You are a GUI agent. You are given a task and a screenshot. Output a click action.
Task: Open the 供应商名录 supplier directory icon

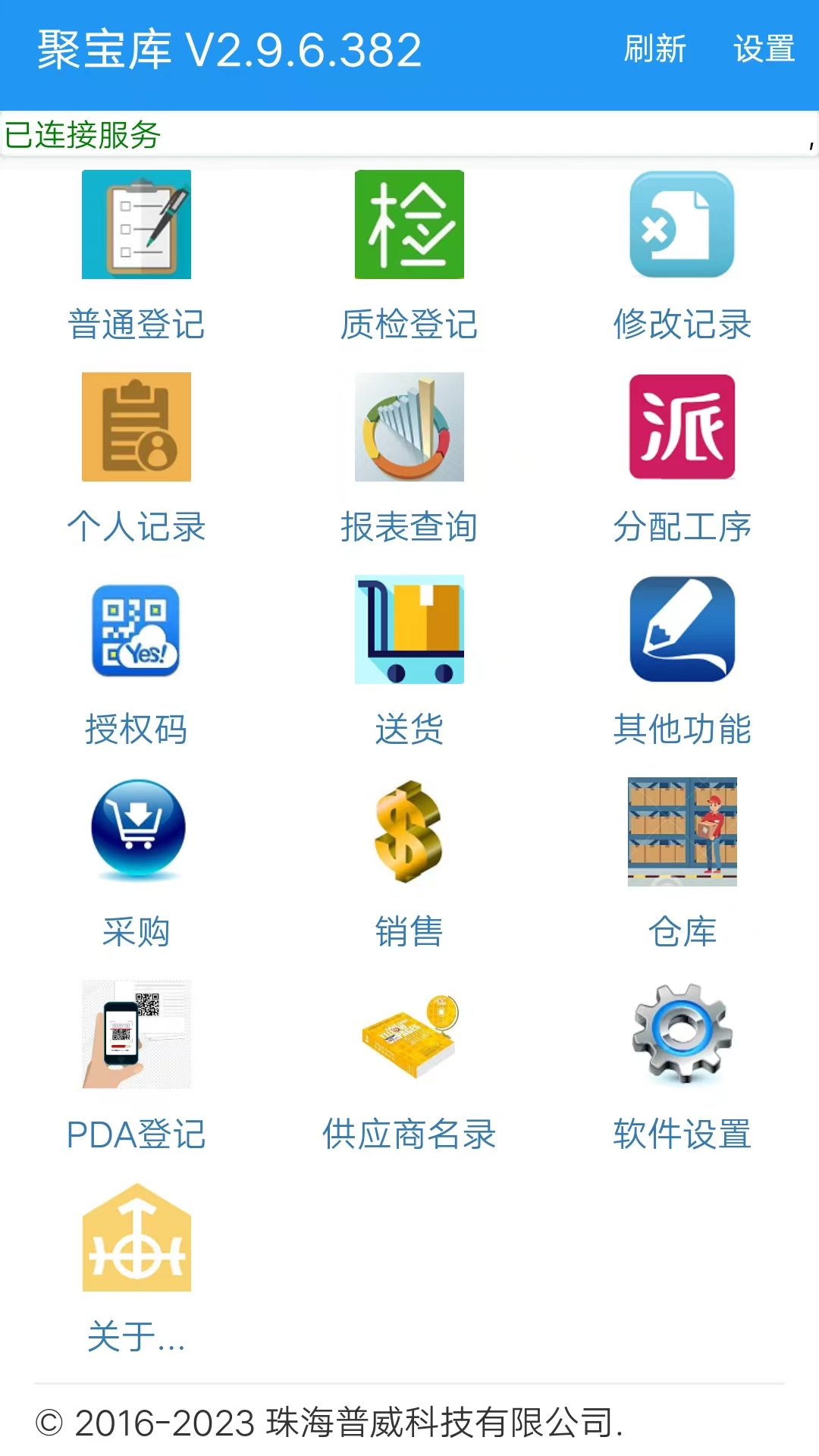(x=409, y=1034)
